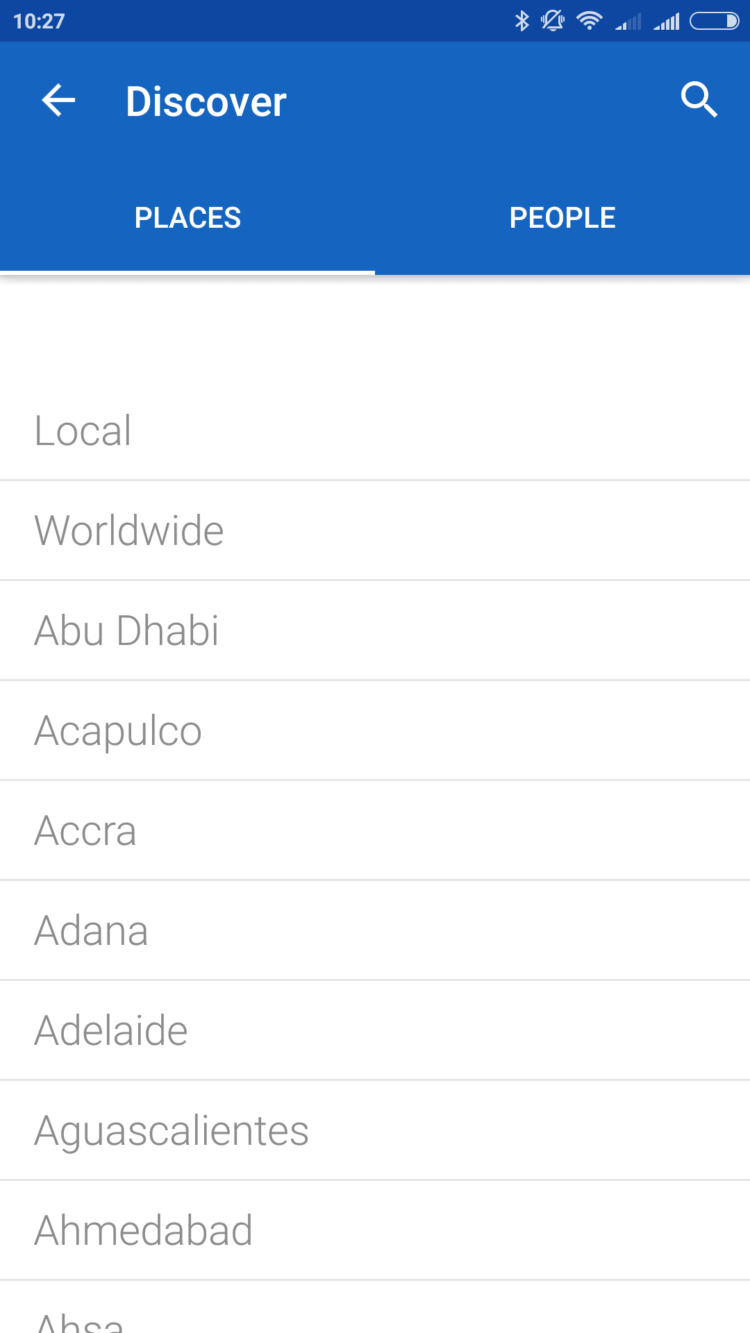The height and width of the screenshot is (1333, 750).
Task: Go back using the arrow icon
Action: (58, 101)
